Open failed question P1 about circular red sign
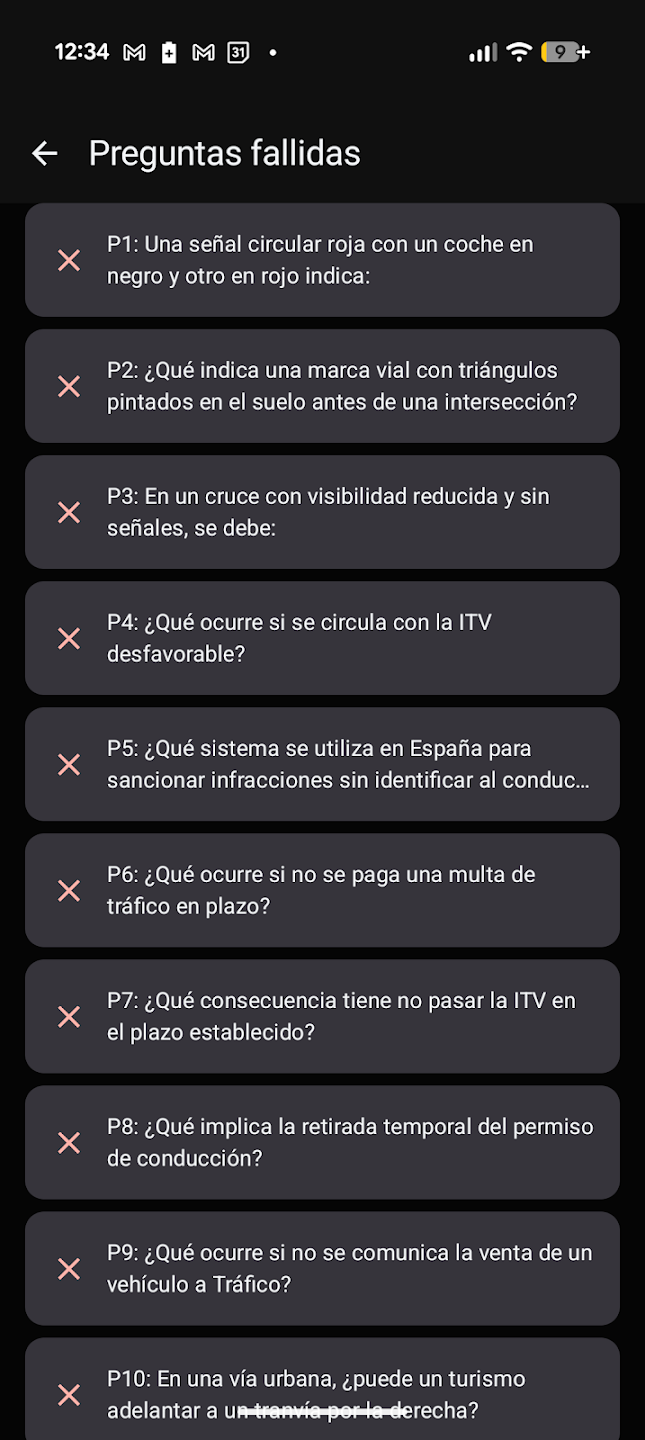This screenshot has width=645, height=1440. (x=322, y=260)
